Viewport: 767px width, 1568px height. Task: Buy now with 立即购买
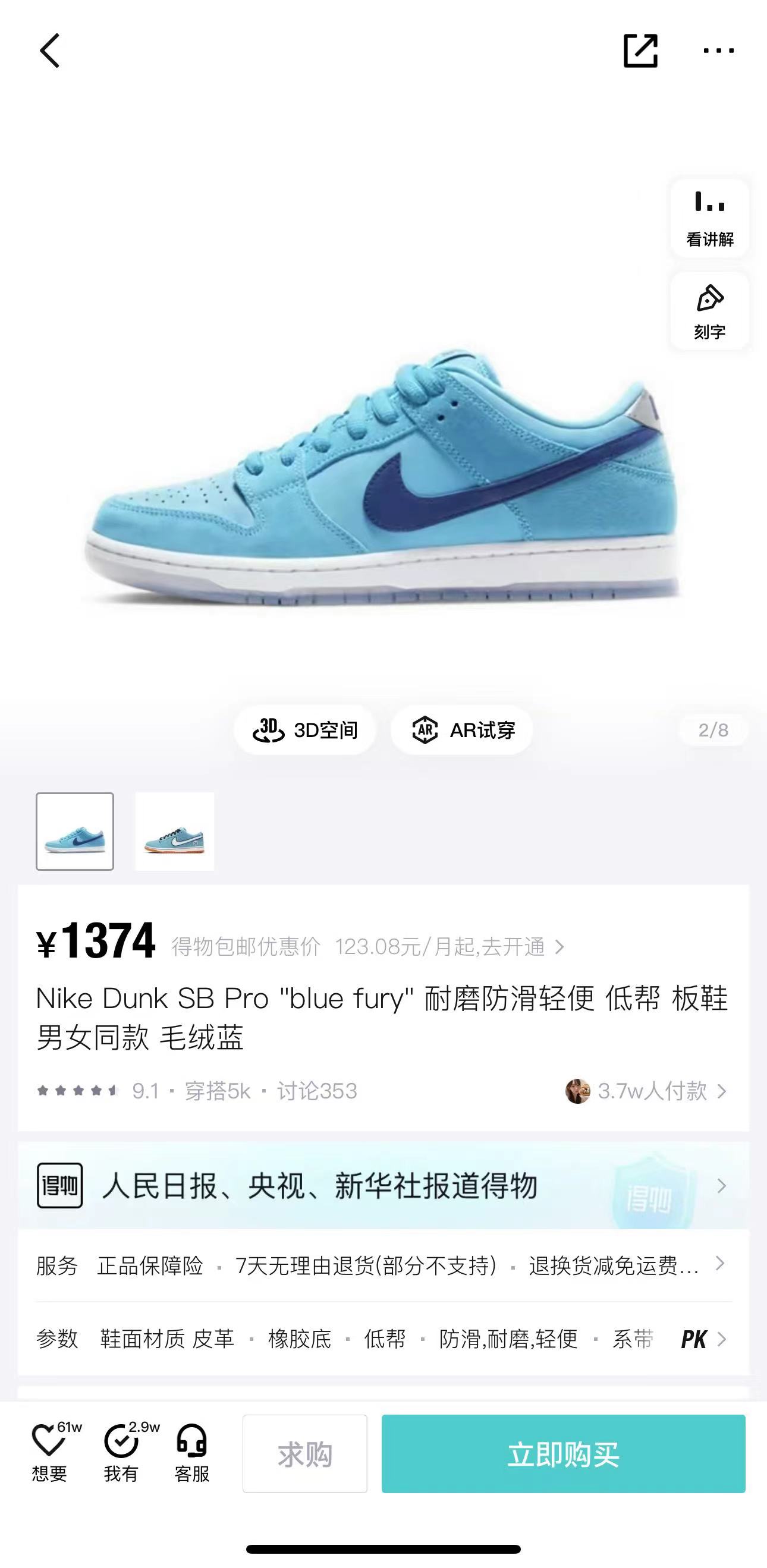563,1453
